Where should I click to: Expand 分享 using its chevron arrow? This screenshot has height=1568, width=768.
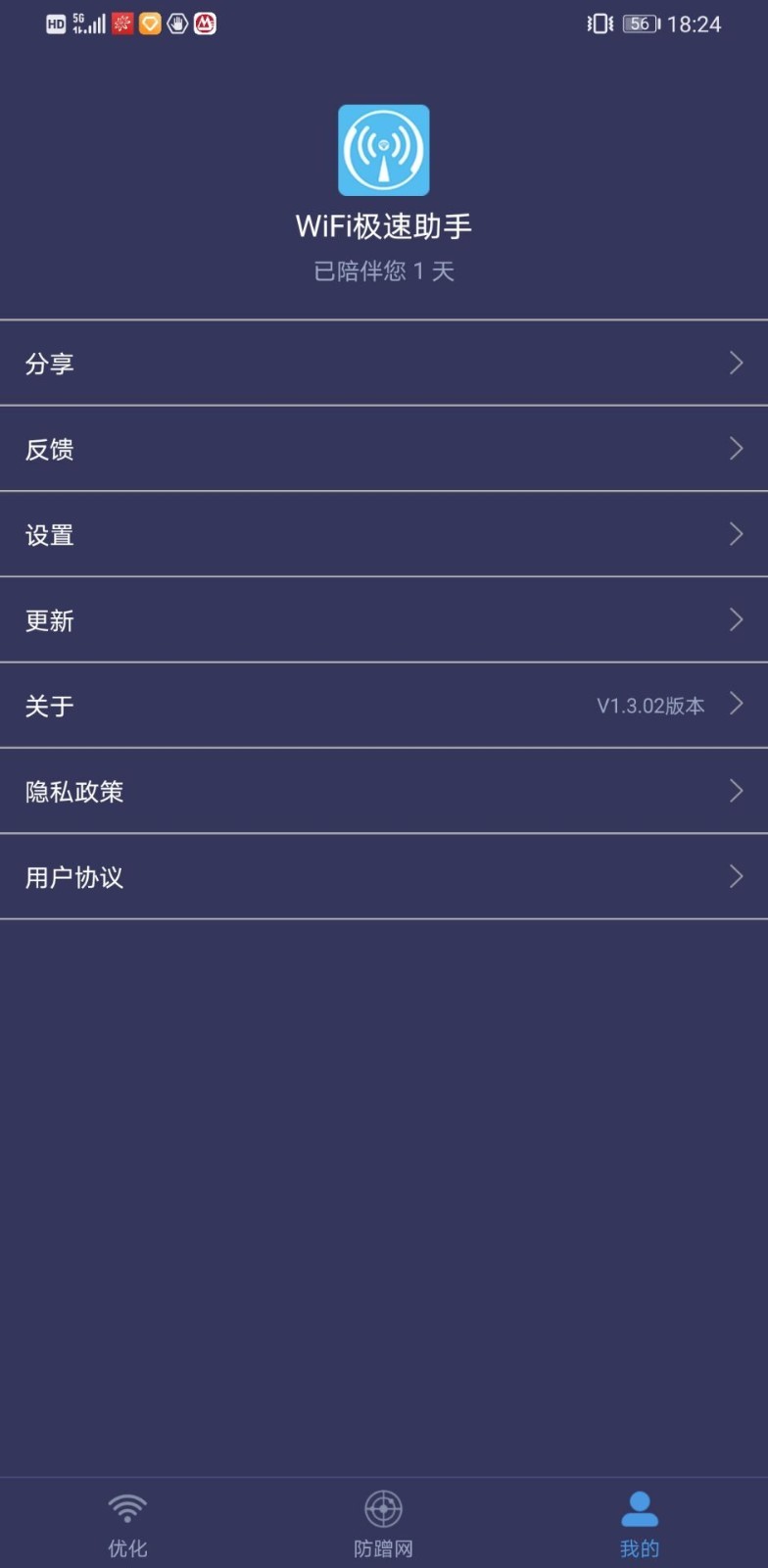(x=737, y=363)
